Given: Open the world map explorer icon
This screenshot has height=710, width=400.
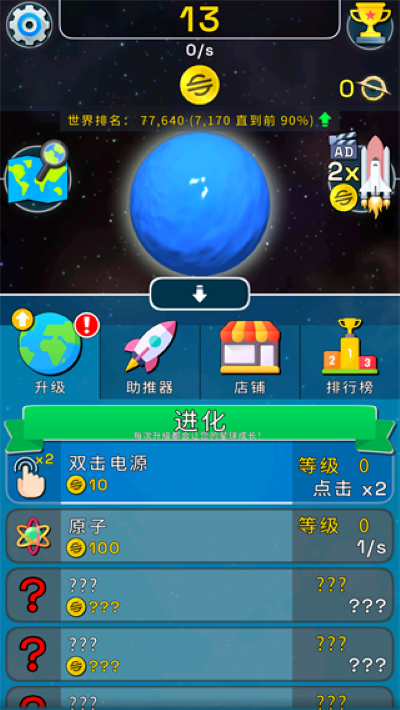Looking at the screenshot, I should tap(37, 176).
